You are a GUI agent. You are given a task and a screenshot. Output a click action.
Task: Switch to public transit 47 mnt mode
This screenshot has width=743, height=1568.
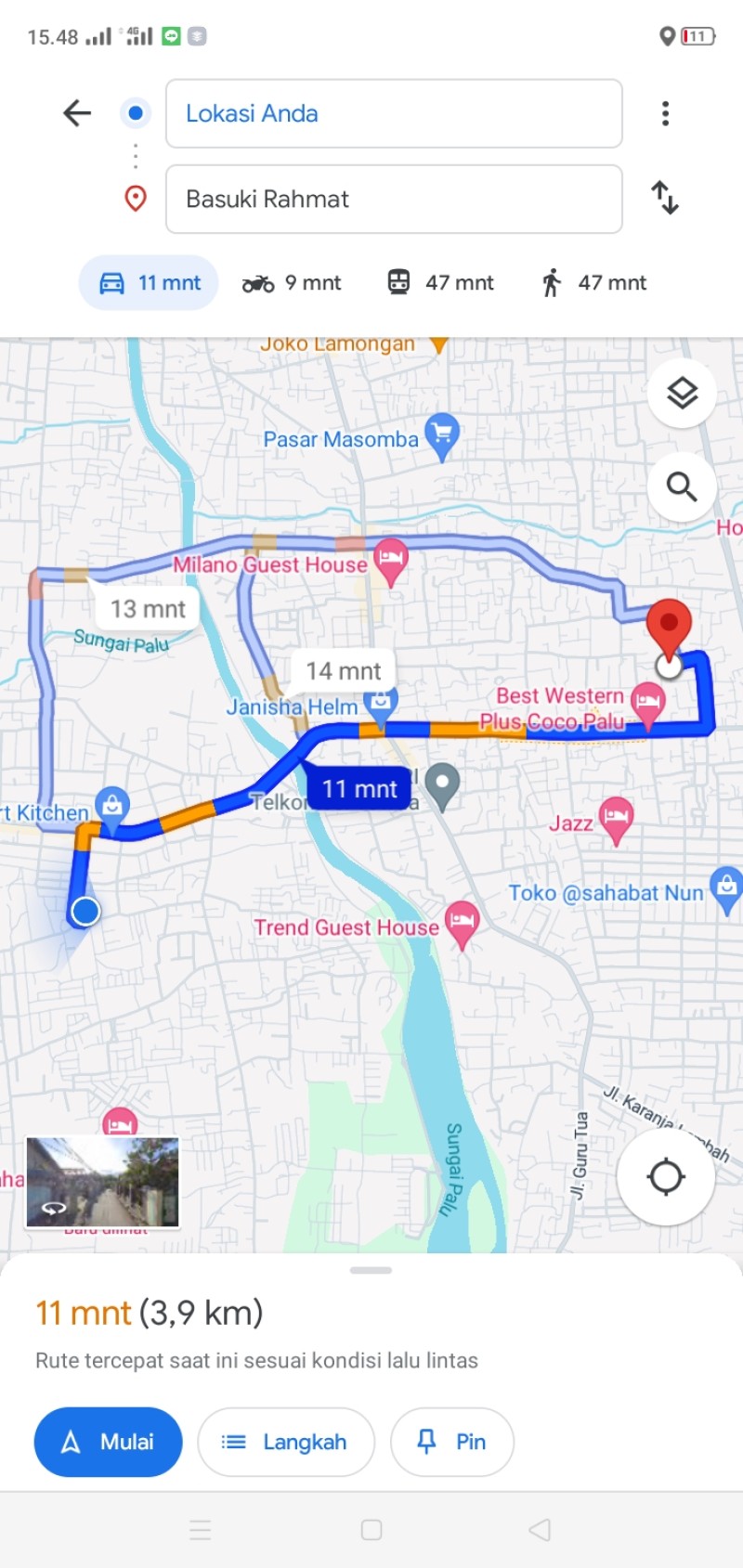pos(440,282)
